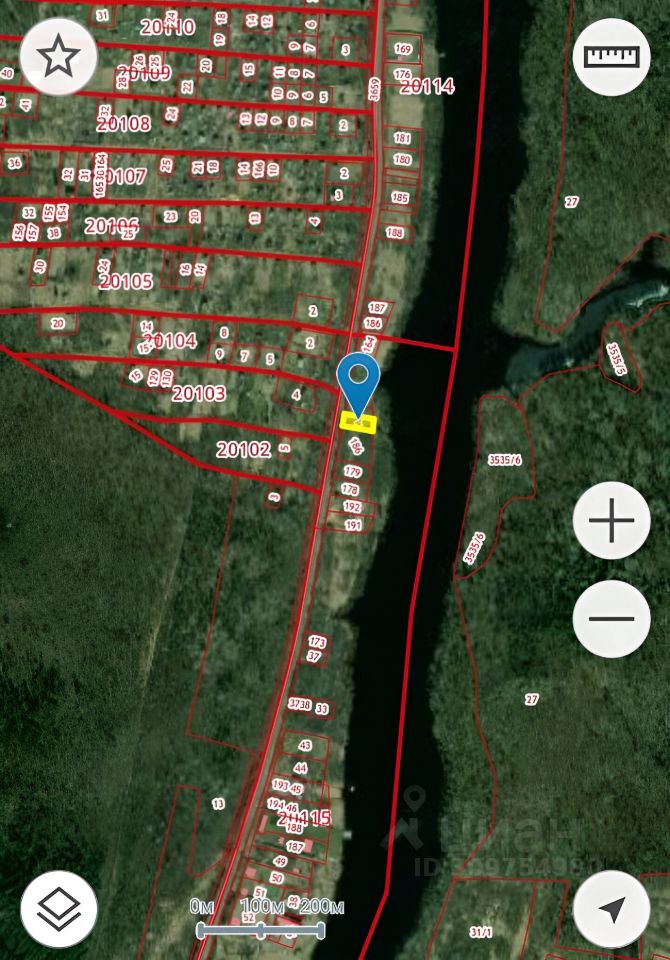Add this location to favorites with the star
Viewport: 670px width, 960px height.
click(58, 57)
